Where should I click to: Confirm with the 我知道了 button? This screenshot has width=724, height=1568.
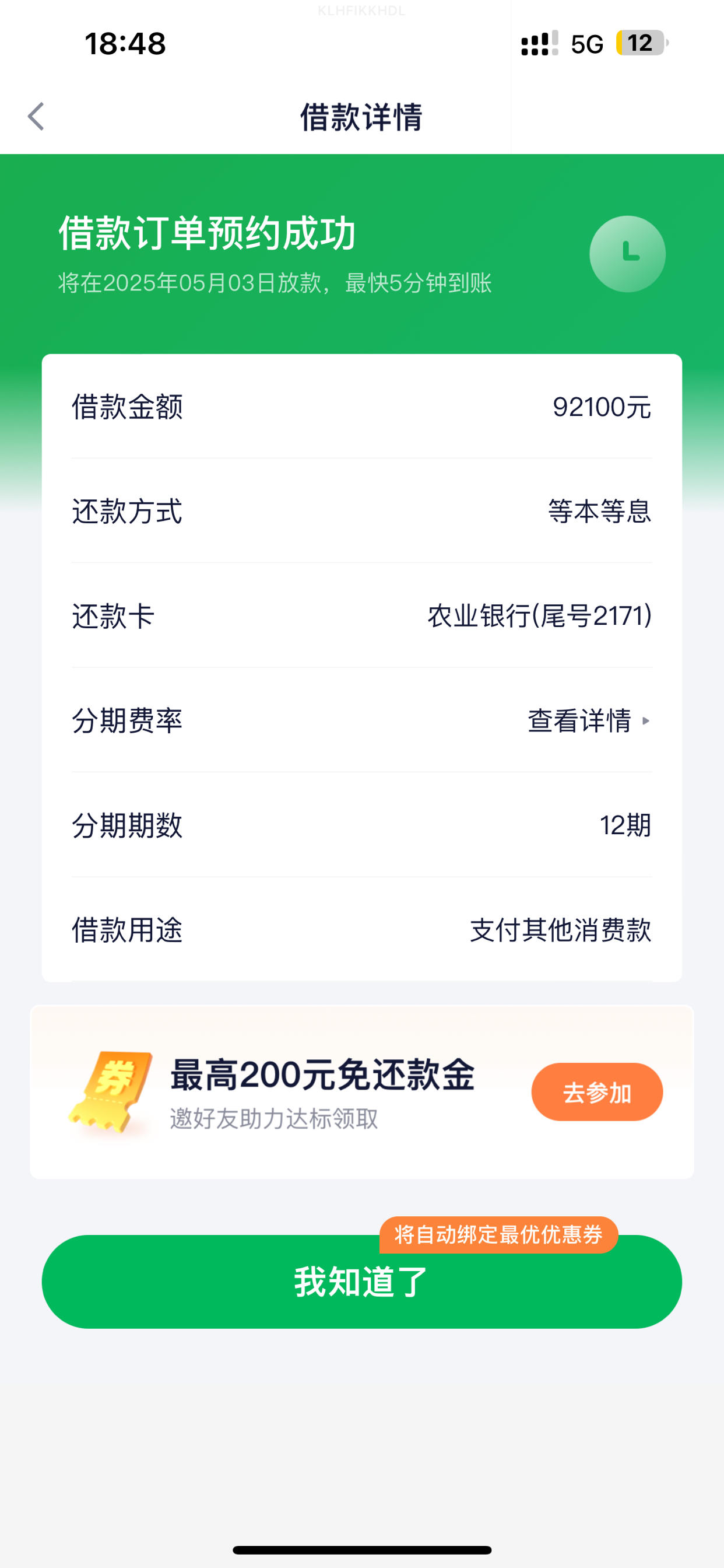[361, 1282]
